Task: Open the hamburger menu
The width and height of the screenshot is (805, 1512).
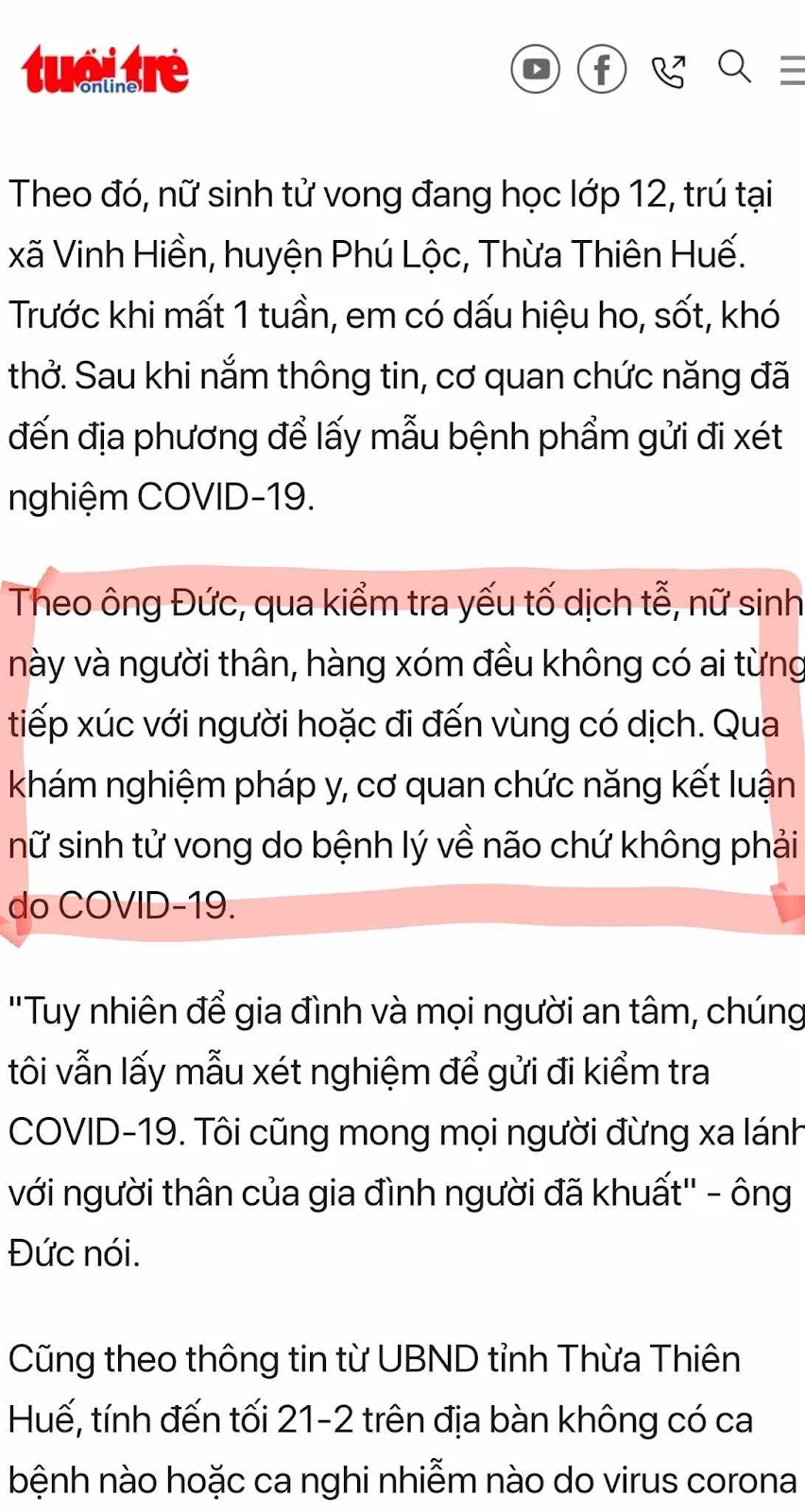Action: [792, 70]
